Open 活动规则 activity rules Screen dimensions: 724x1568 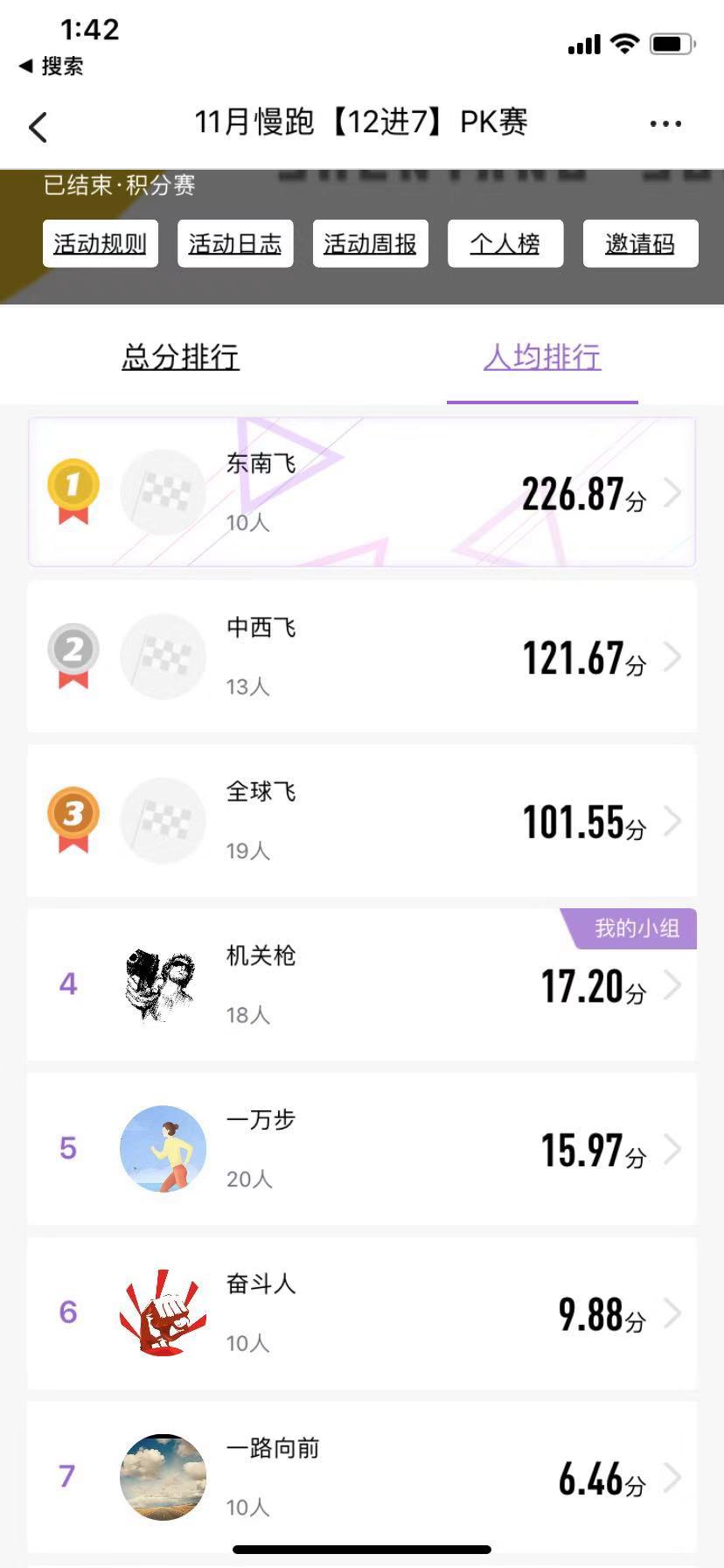[x=100, y=243]
